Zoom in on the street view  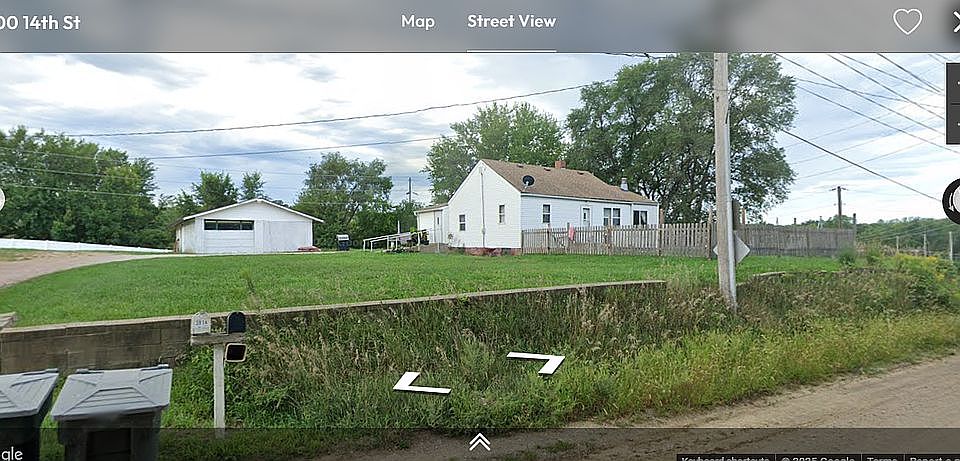(x=954, y=83)
